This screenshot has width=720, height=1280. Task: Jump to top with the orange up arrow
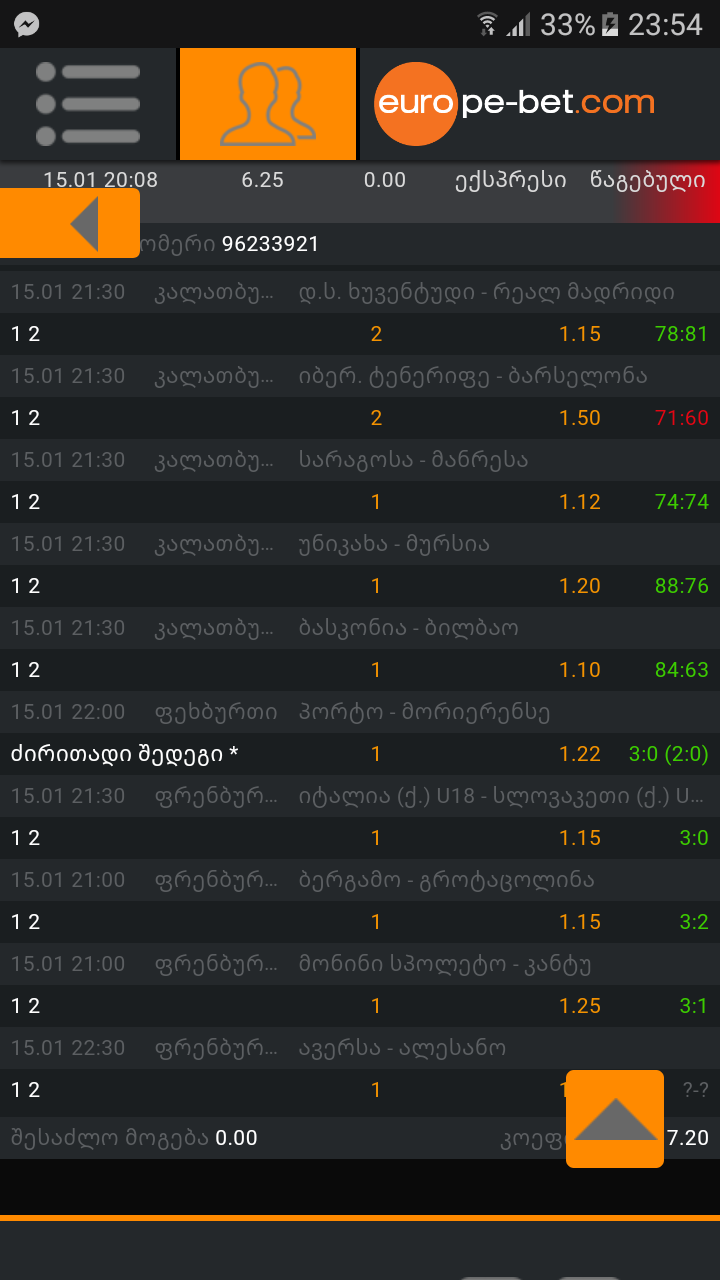tap(615, 1119)
